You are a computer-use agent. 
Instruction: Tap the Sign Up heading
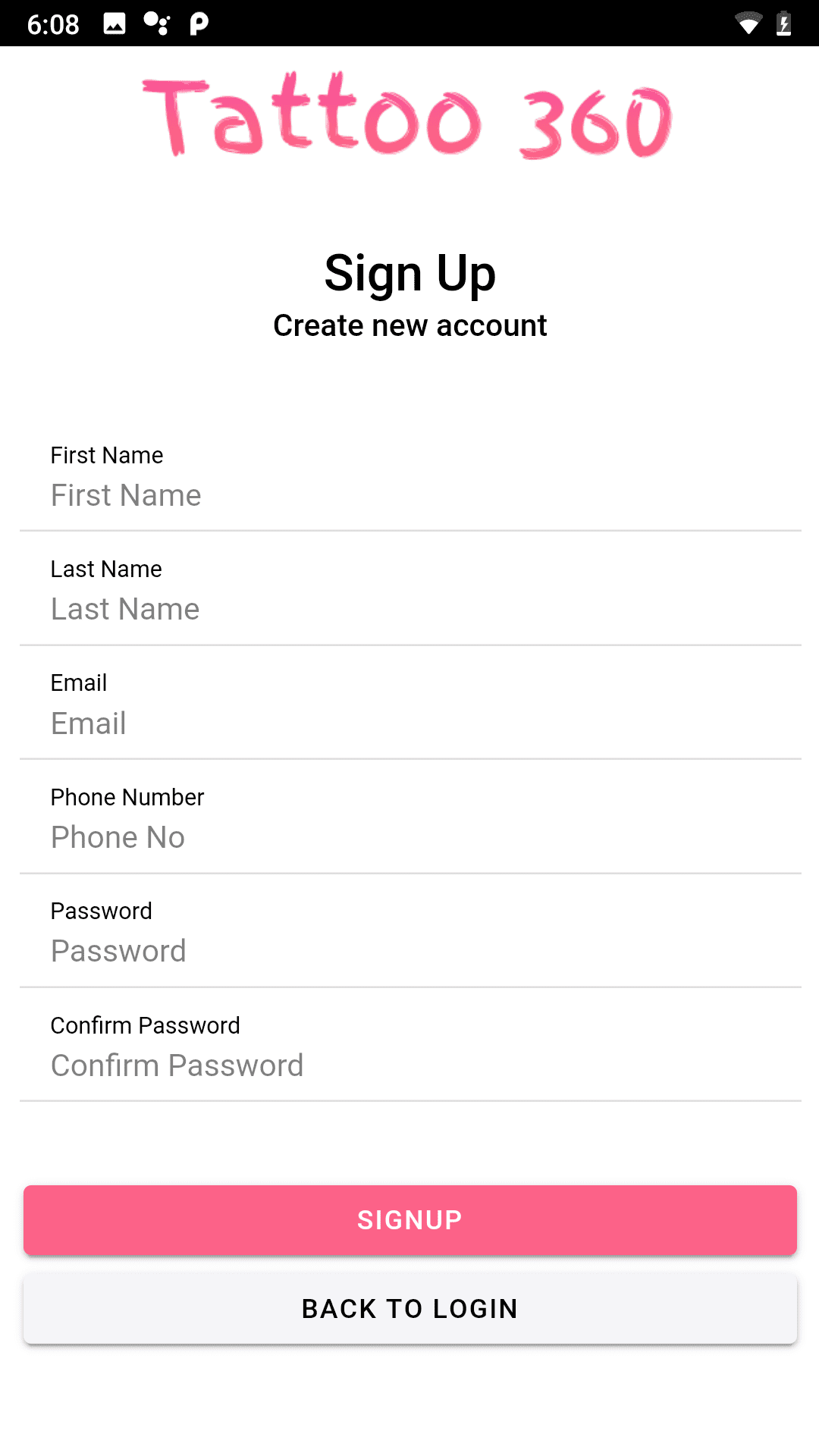[x=409, y=273]
